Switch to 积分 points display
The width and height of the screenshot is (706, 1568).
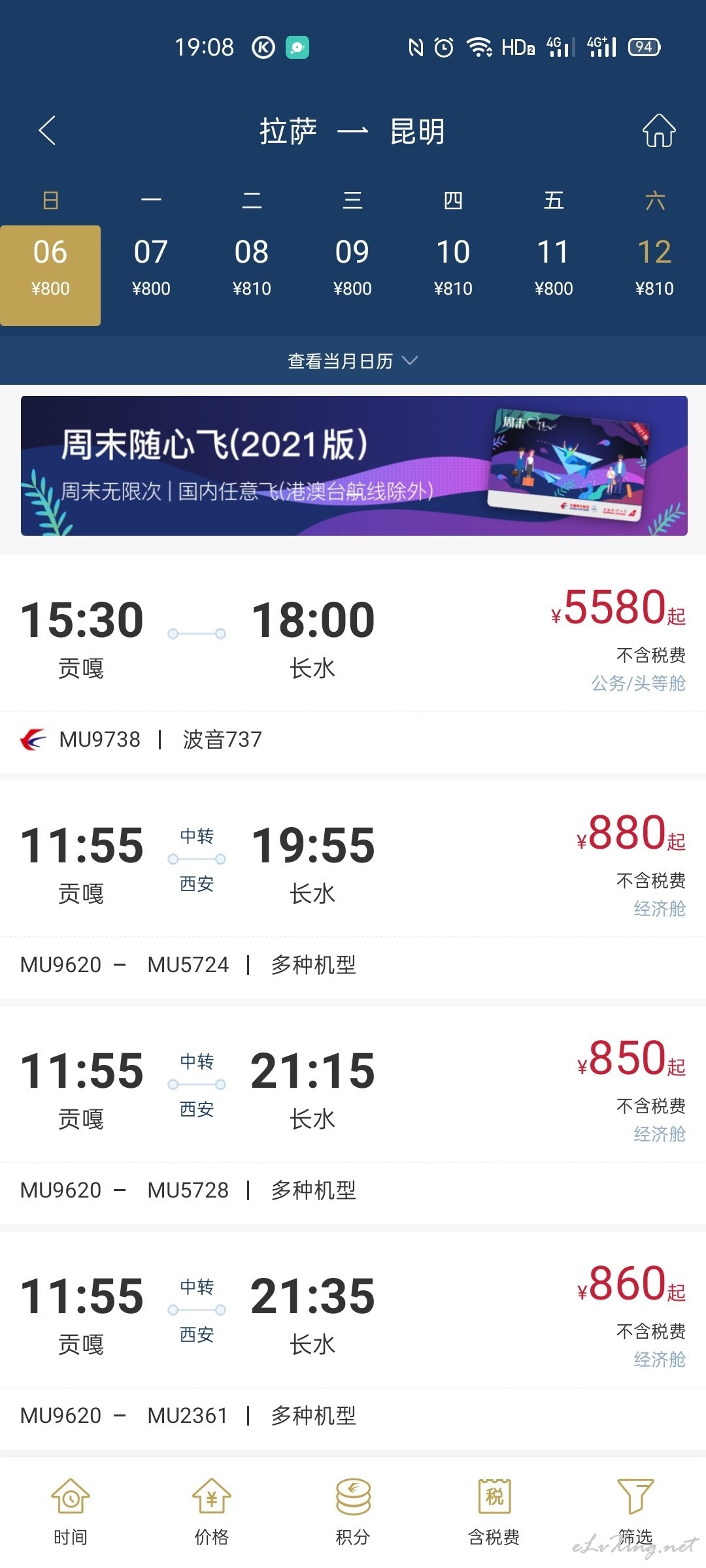coord(353,1512)
